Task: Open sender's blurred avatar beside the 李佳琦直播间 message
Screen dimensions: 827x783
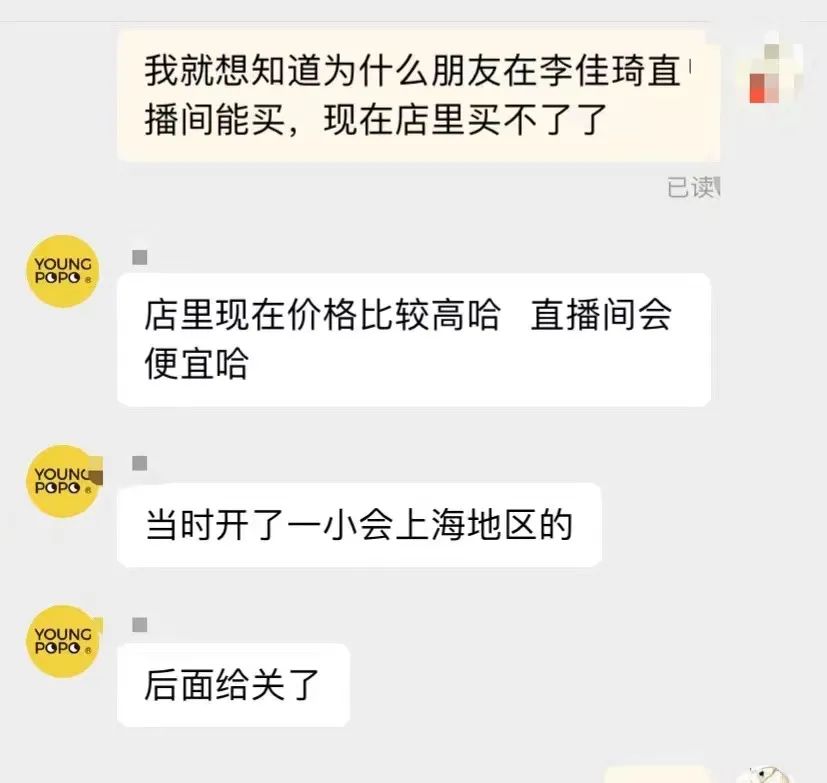Action: pos(772,70)
